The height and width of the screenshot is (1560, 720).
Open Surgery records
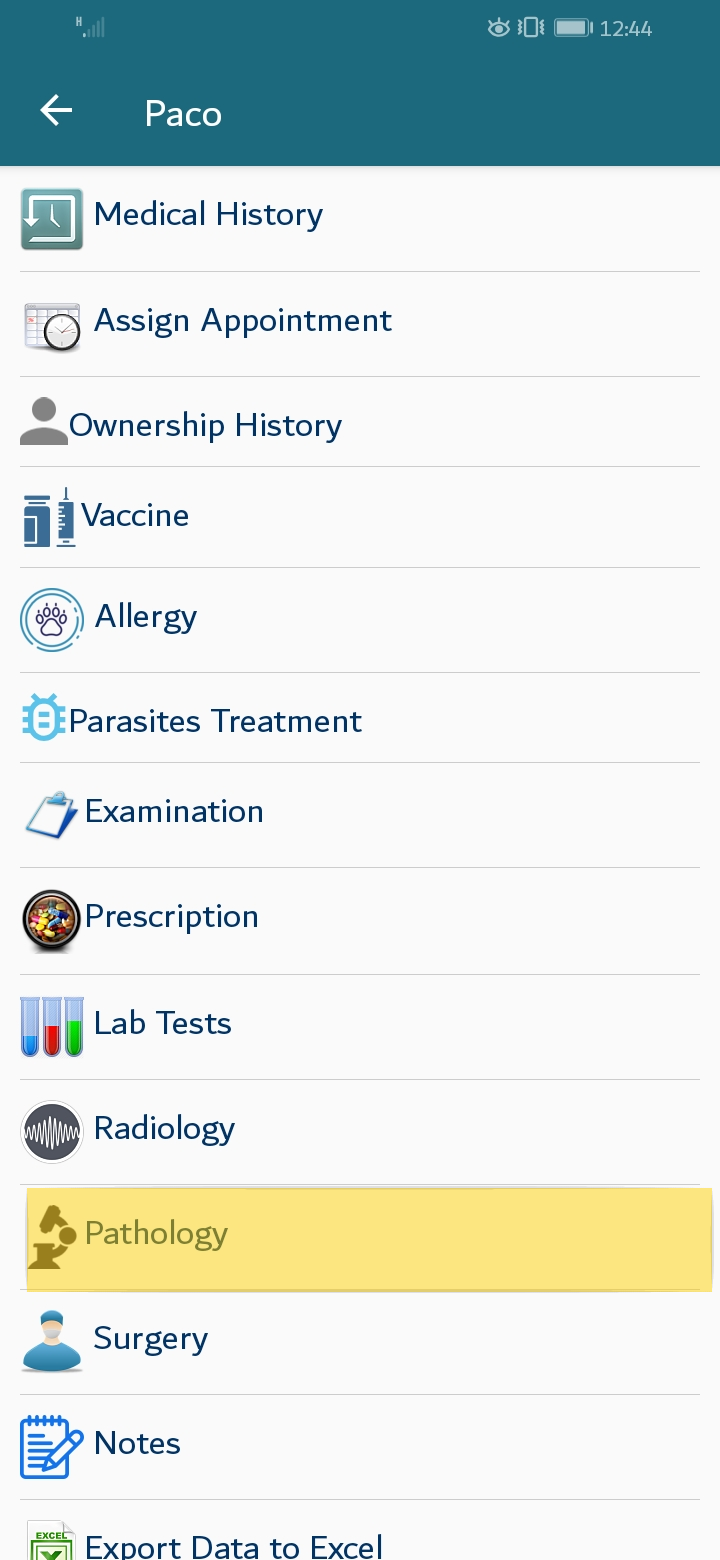click(x=360, y=1342)
